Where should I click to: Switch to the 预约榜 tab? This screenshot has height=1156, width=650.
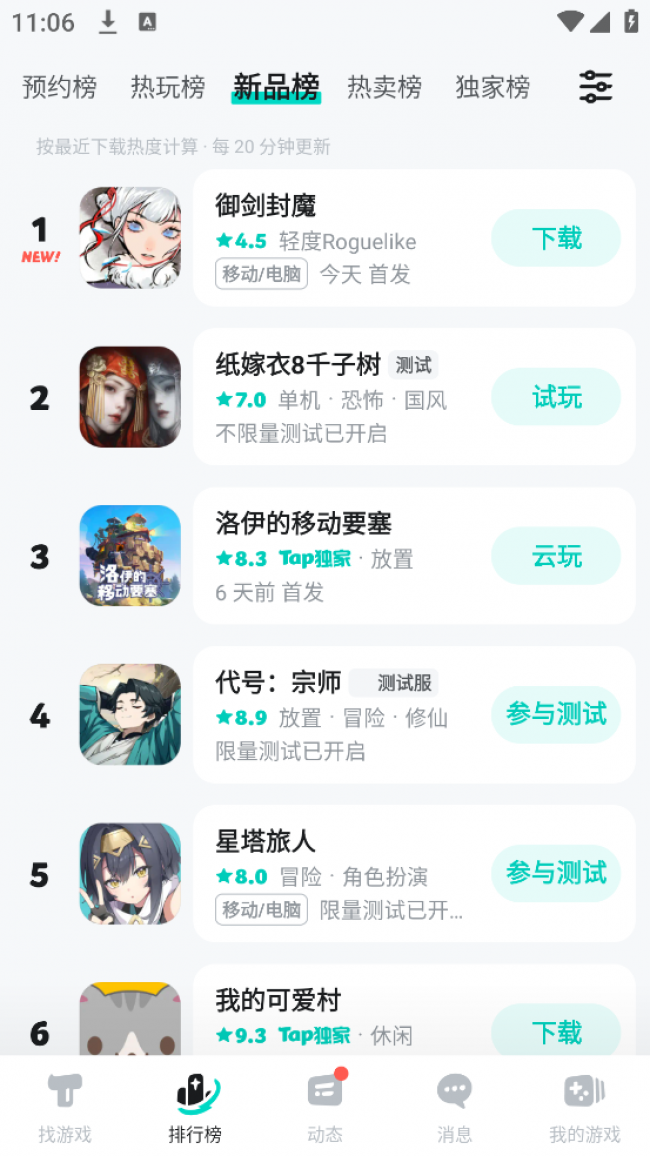pyautogui.click(x=60, y=88)
